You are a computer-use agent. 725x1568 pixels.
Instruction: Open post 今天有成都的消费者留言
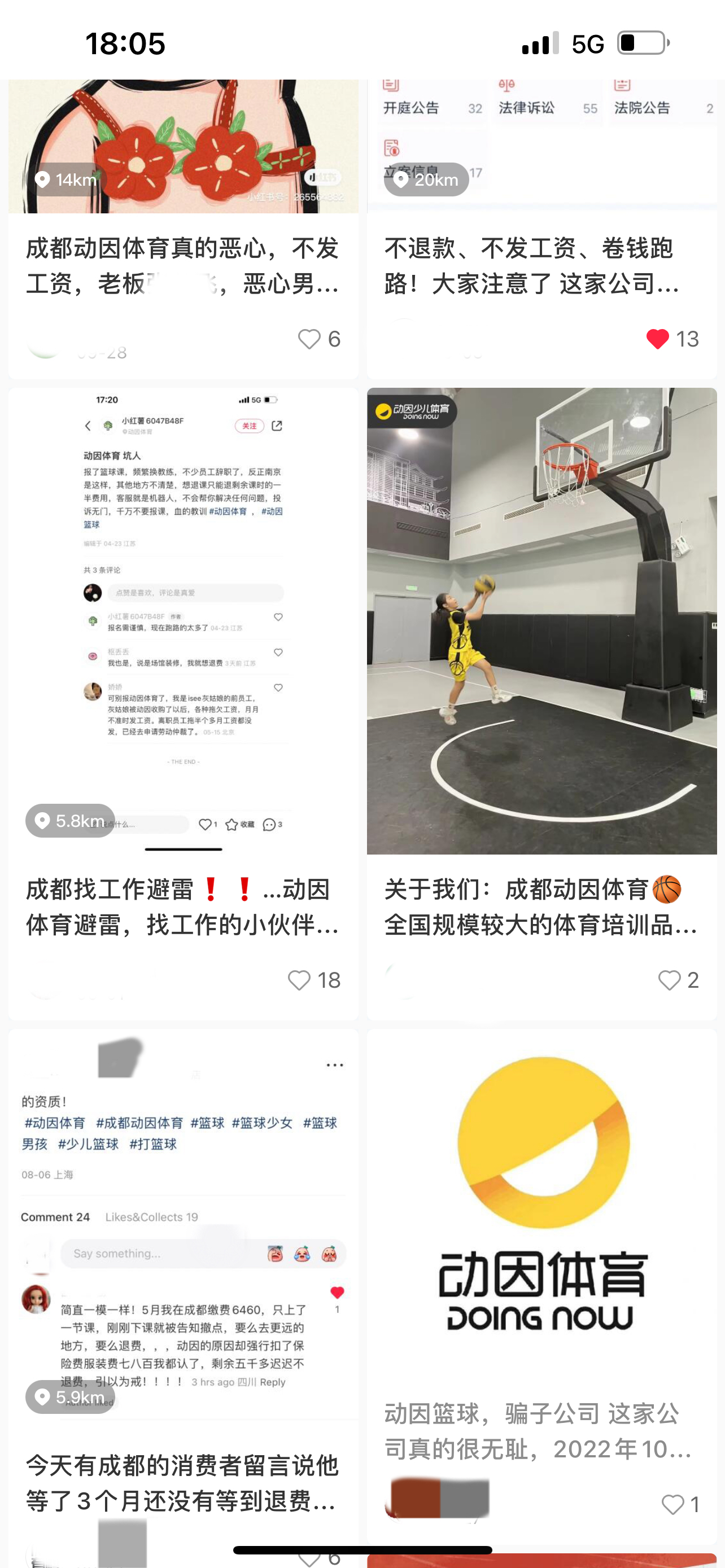[x=182, y=1482]
